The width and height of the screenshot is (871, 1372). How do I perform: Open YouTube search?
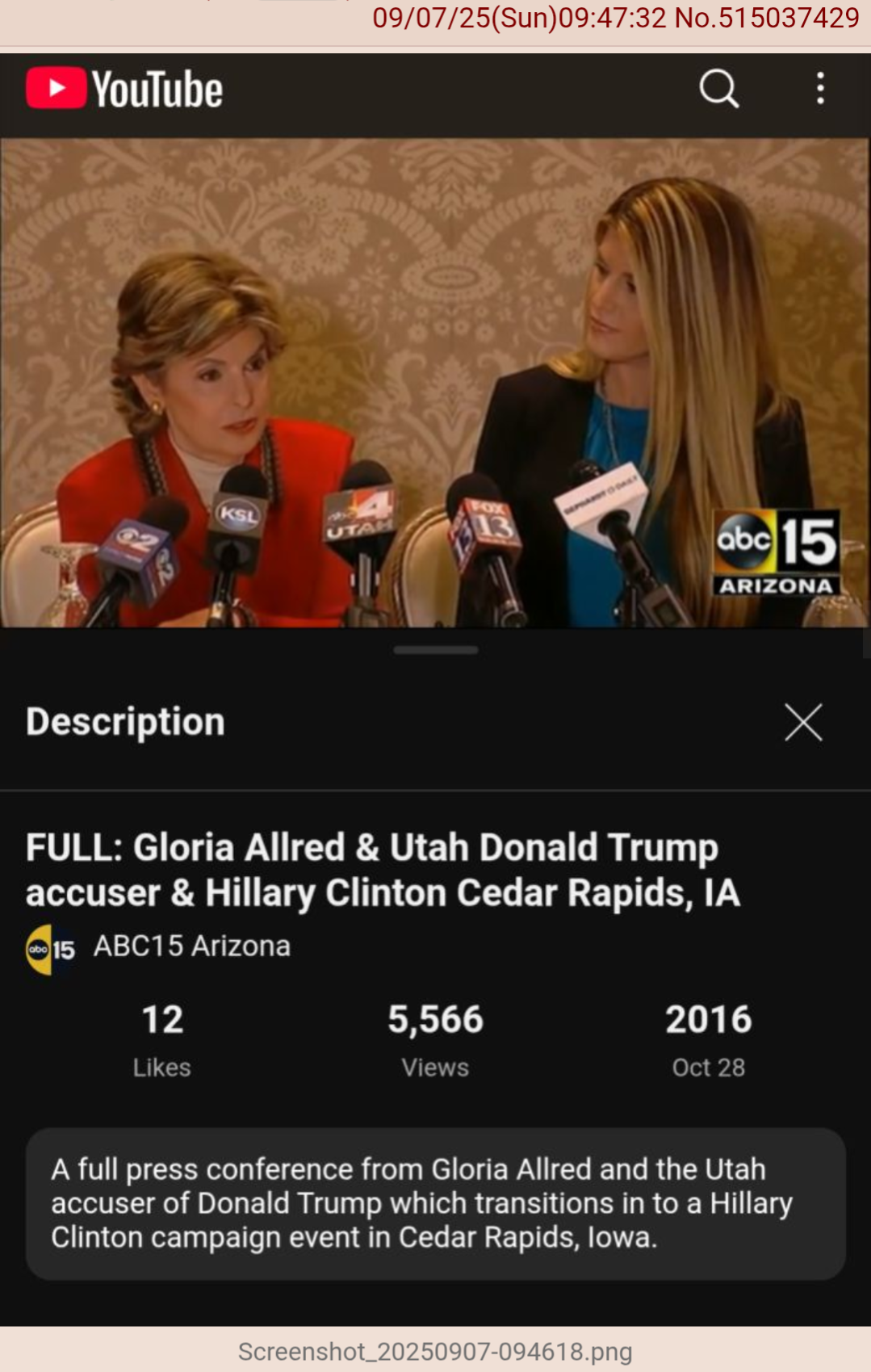click(x=718, y=88)
